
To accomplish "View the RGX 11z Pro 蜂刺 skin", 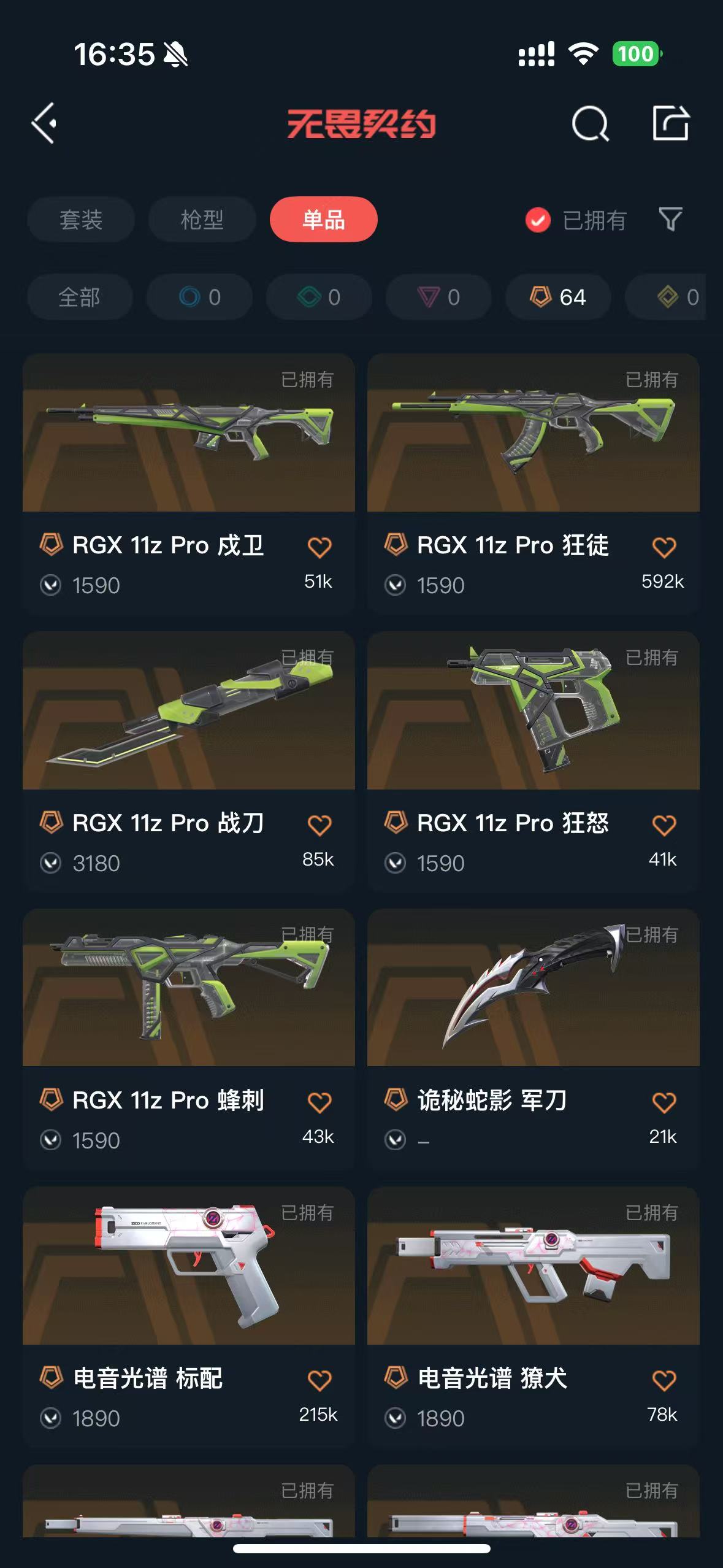I will pos(188,988).
